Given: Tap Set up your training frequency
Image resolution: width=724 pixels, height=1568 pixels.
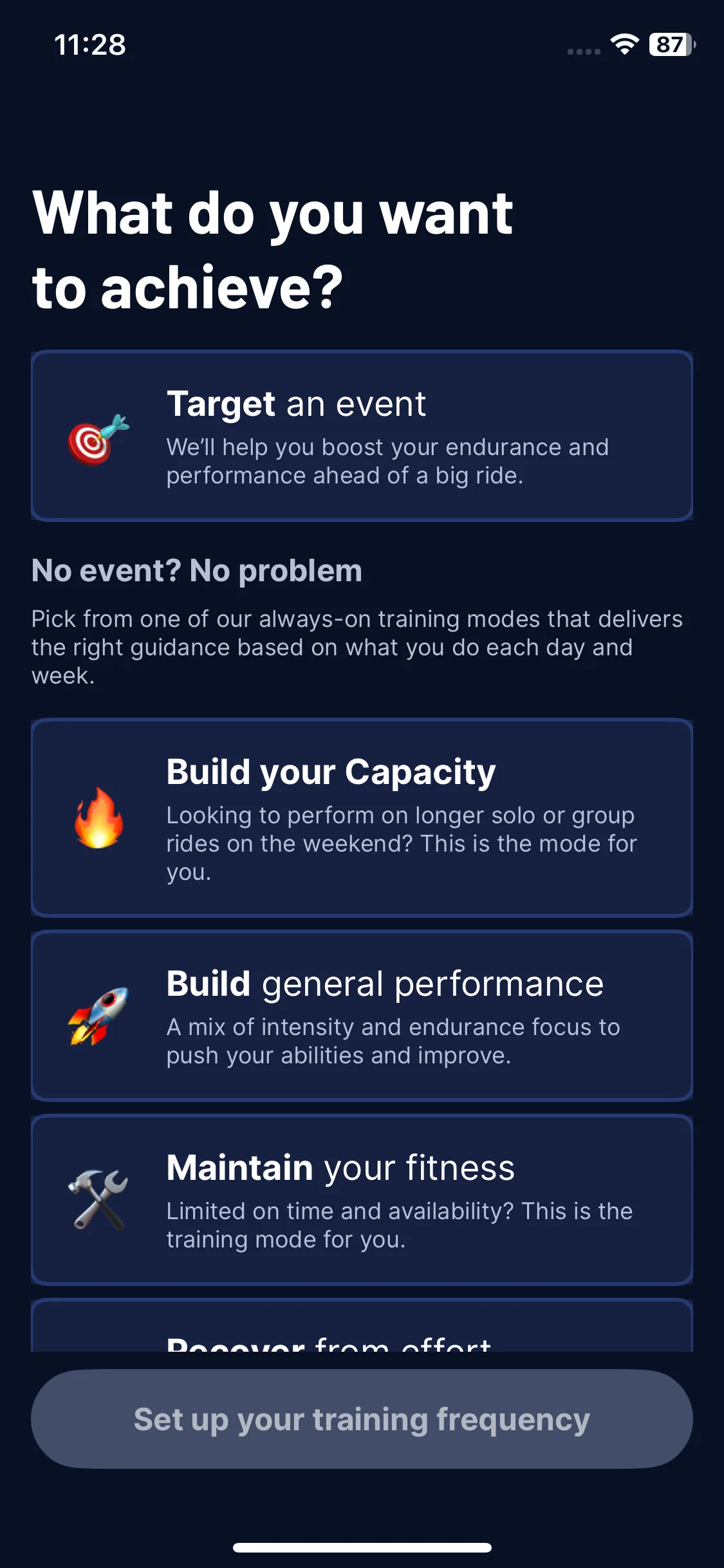Looking at the screenshot, I should 362,1419.
